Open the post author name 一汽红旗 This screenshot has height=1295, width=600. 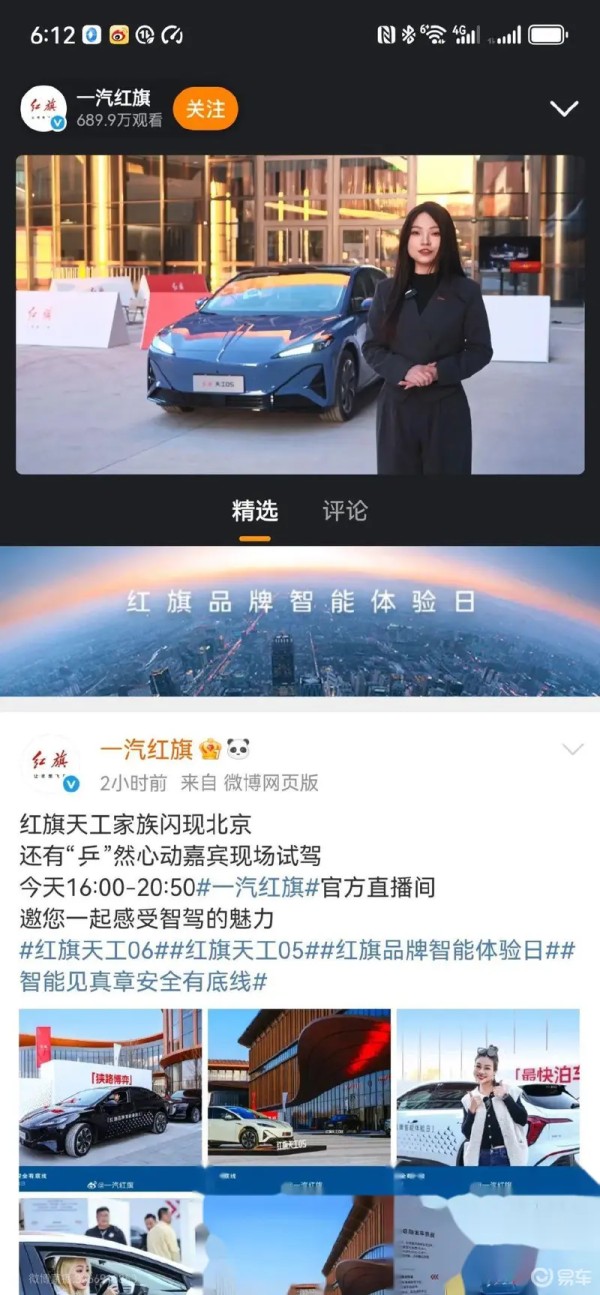[x=146, y=749]
